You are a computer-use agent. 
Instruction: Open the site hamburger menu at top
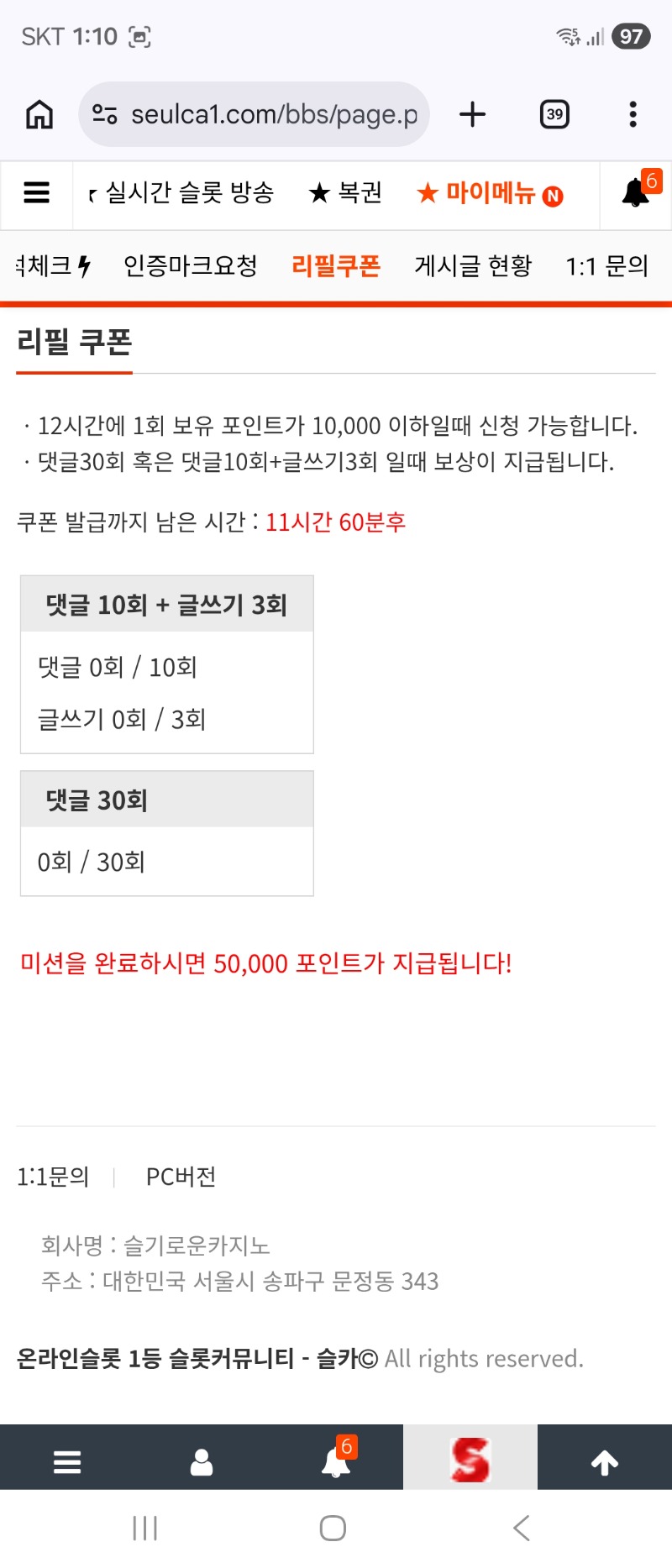(36, 193)
